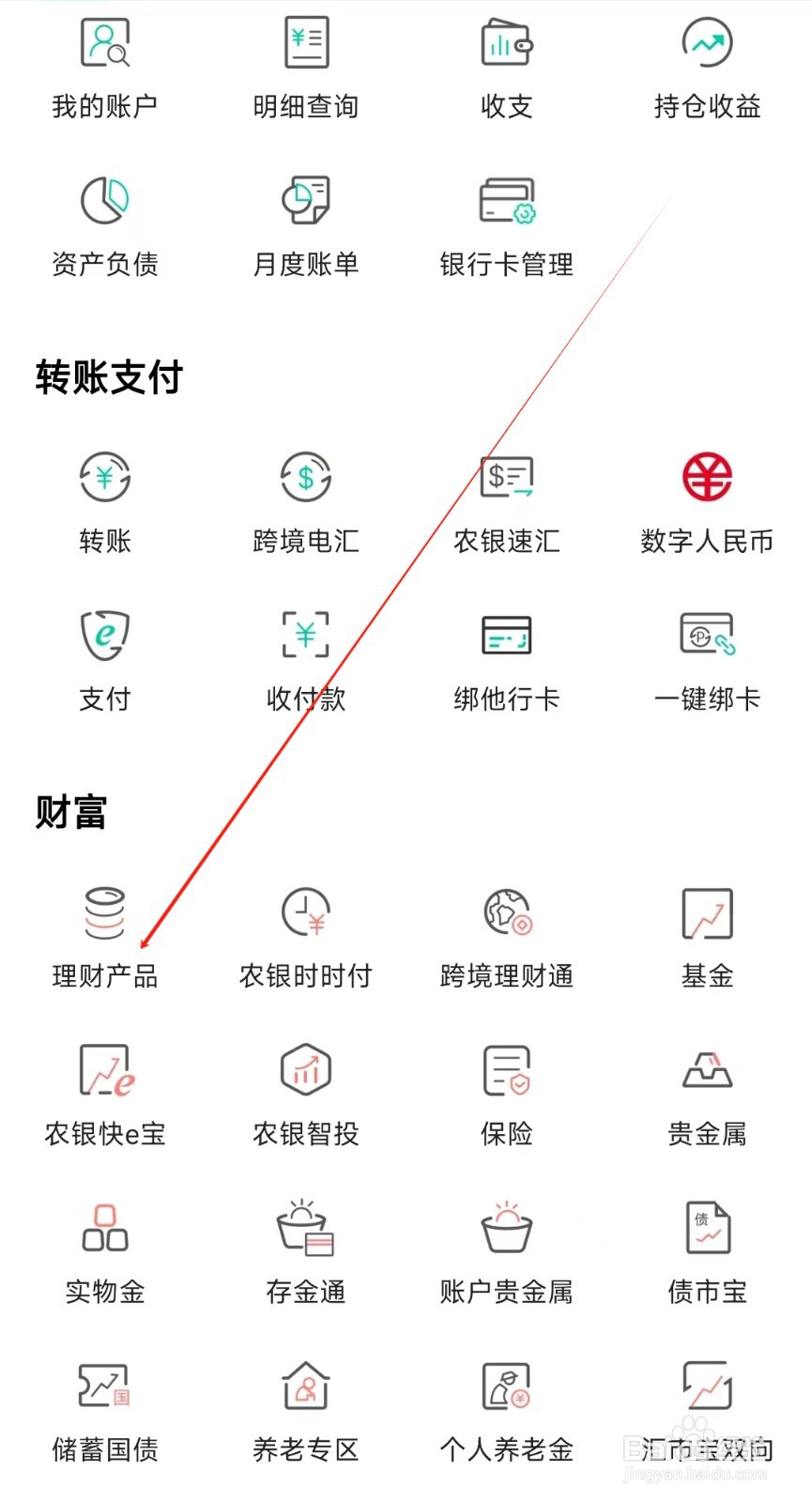The height and width of the screenshot is (1502, 812).
Task: Open 我的账户 (My Account)
Action: point(103,66)
